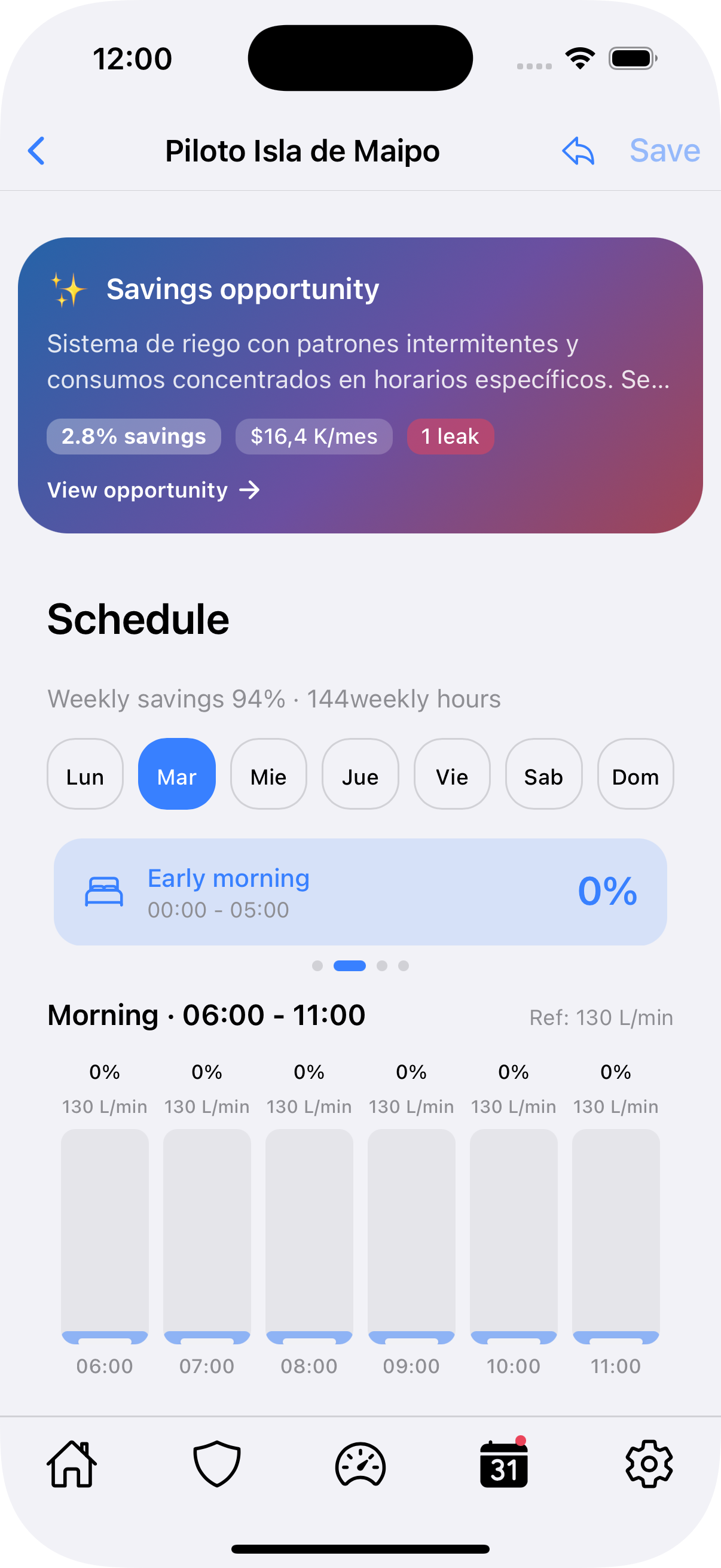Image resolution: width=721 pixels, height=1568 pixels.
Task: Tap the undo arrow next to Save
Action: click(578, 150)
